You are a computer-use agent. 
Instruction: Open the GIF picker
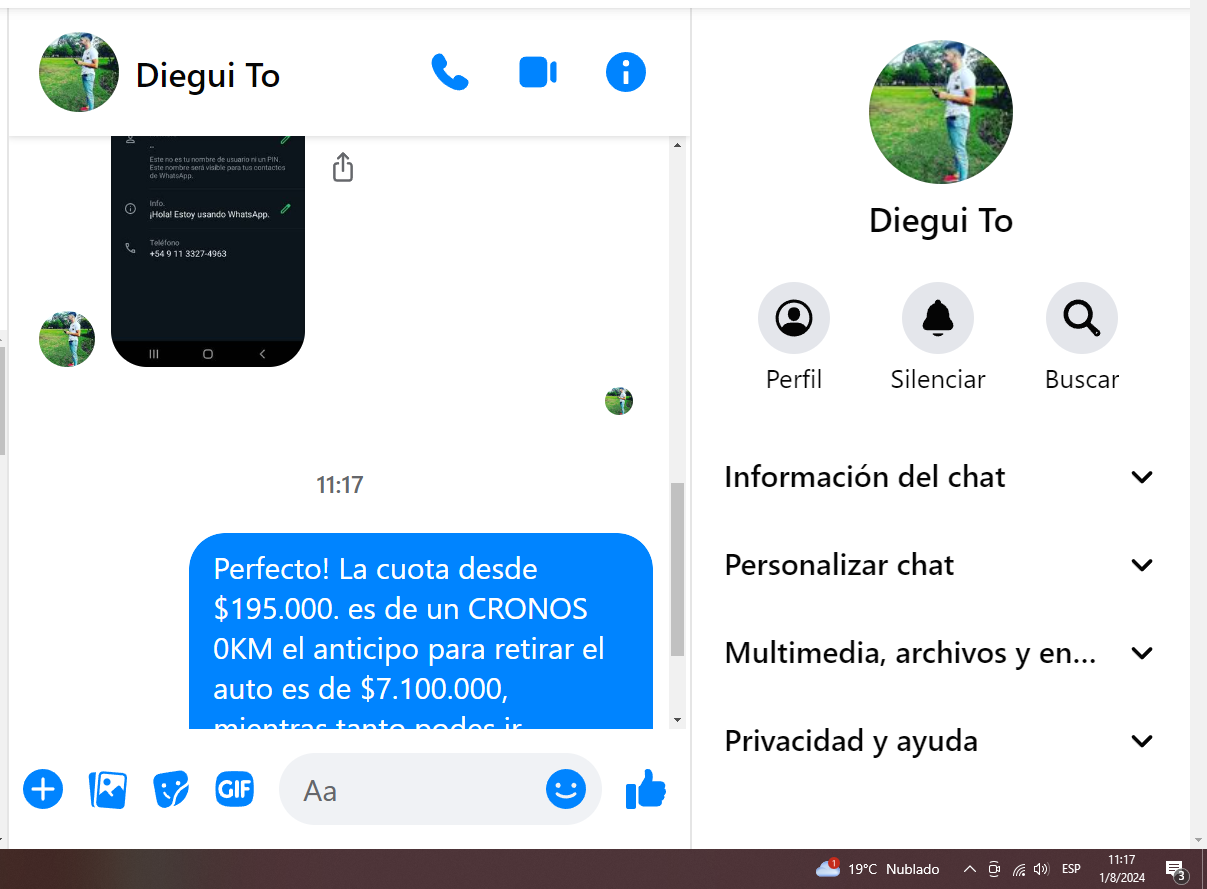[x=235, y=790]
